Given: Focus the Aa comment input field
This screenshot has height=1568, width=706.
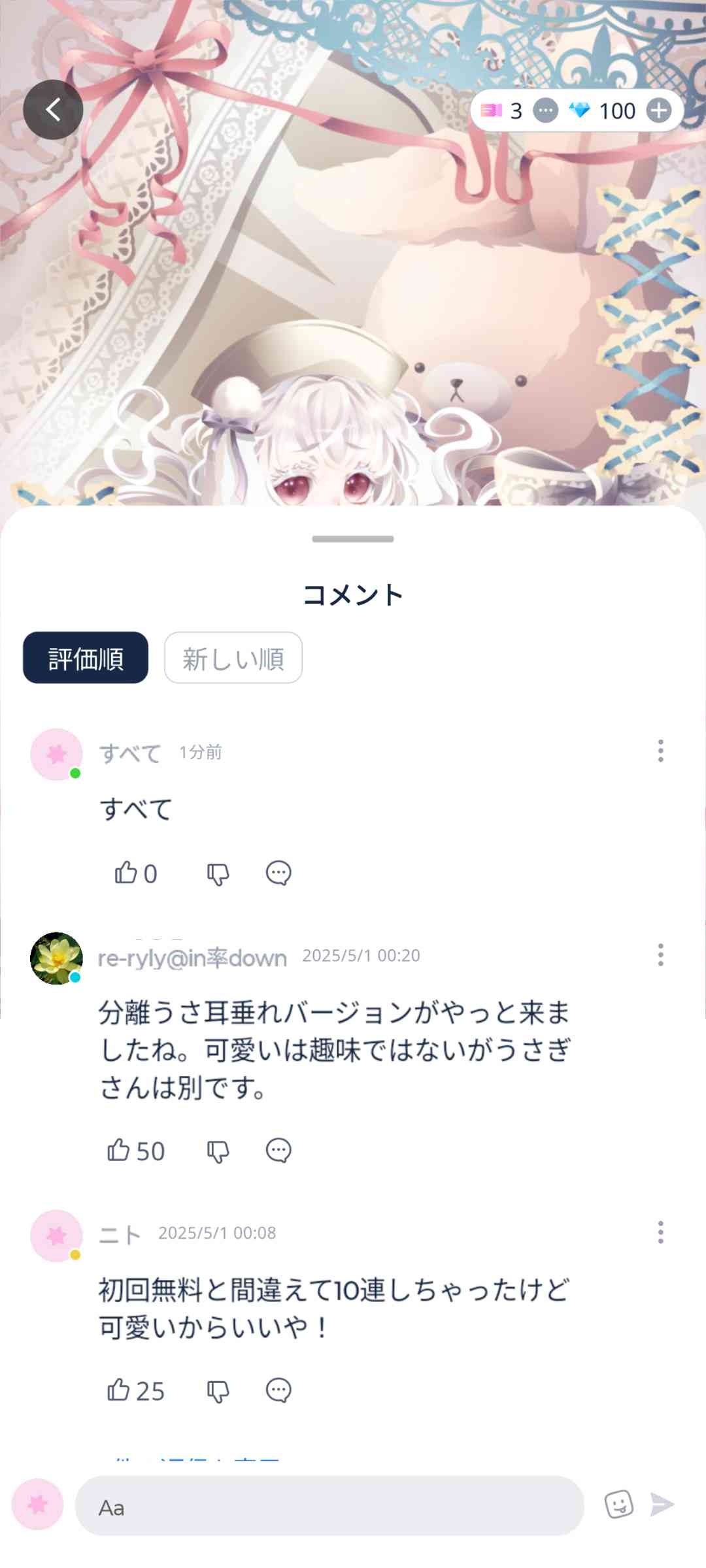Looking at the screenshot, I should 329,1506.
